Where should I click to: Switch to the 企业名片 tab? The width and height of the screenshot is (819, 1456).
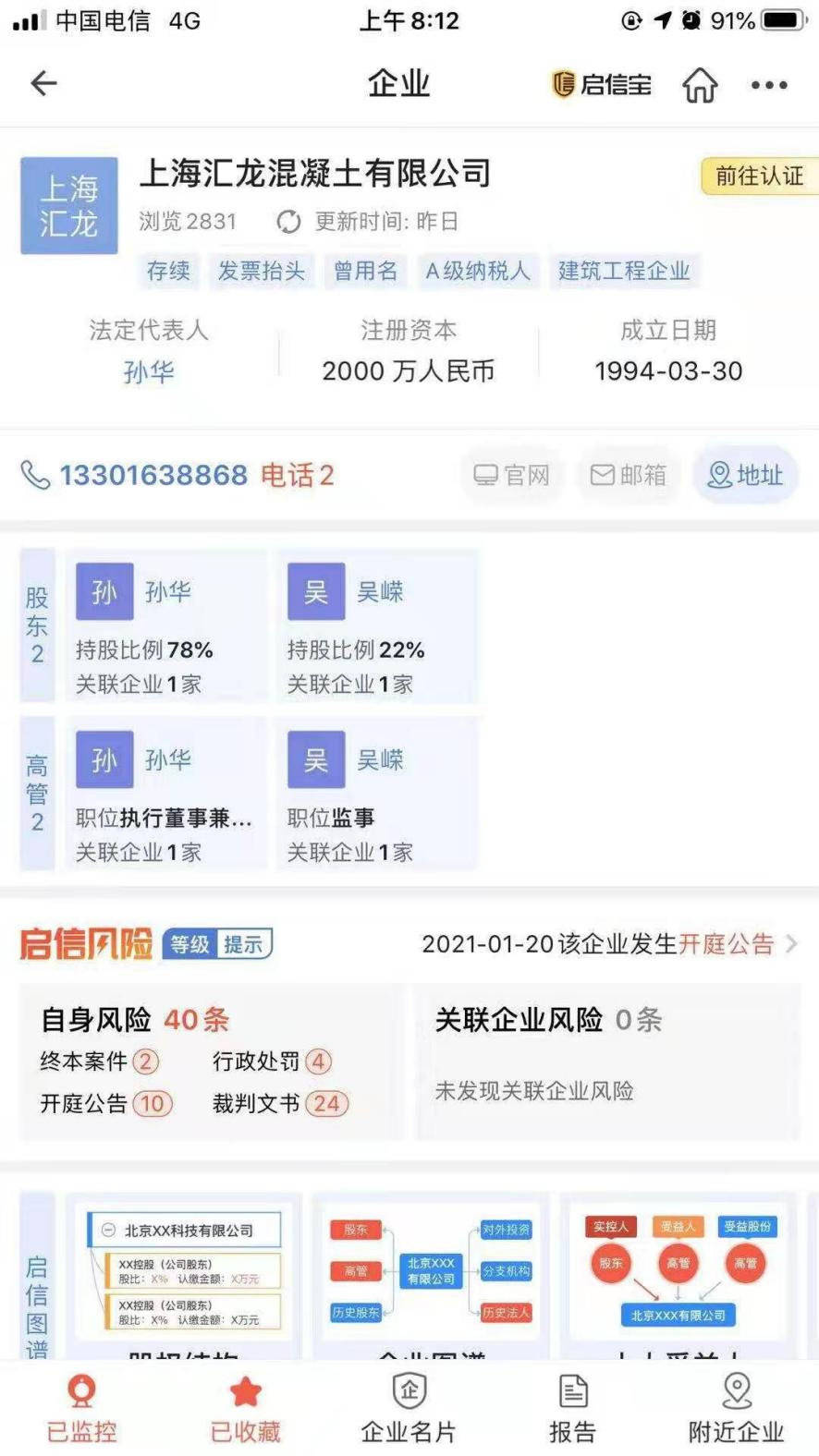409,1408
